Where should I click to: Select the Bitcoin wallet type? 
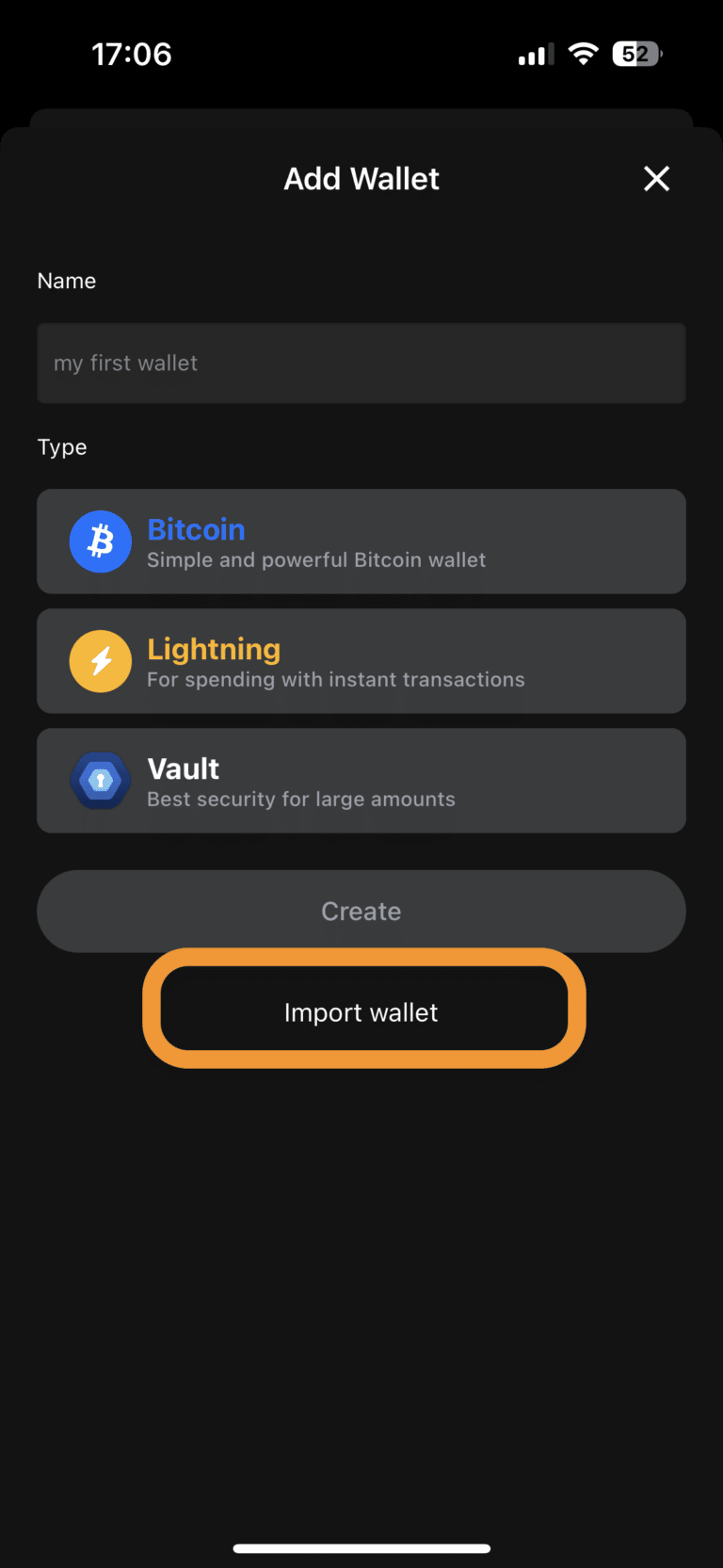361,542
